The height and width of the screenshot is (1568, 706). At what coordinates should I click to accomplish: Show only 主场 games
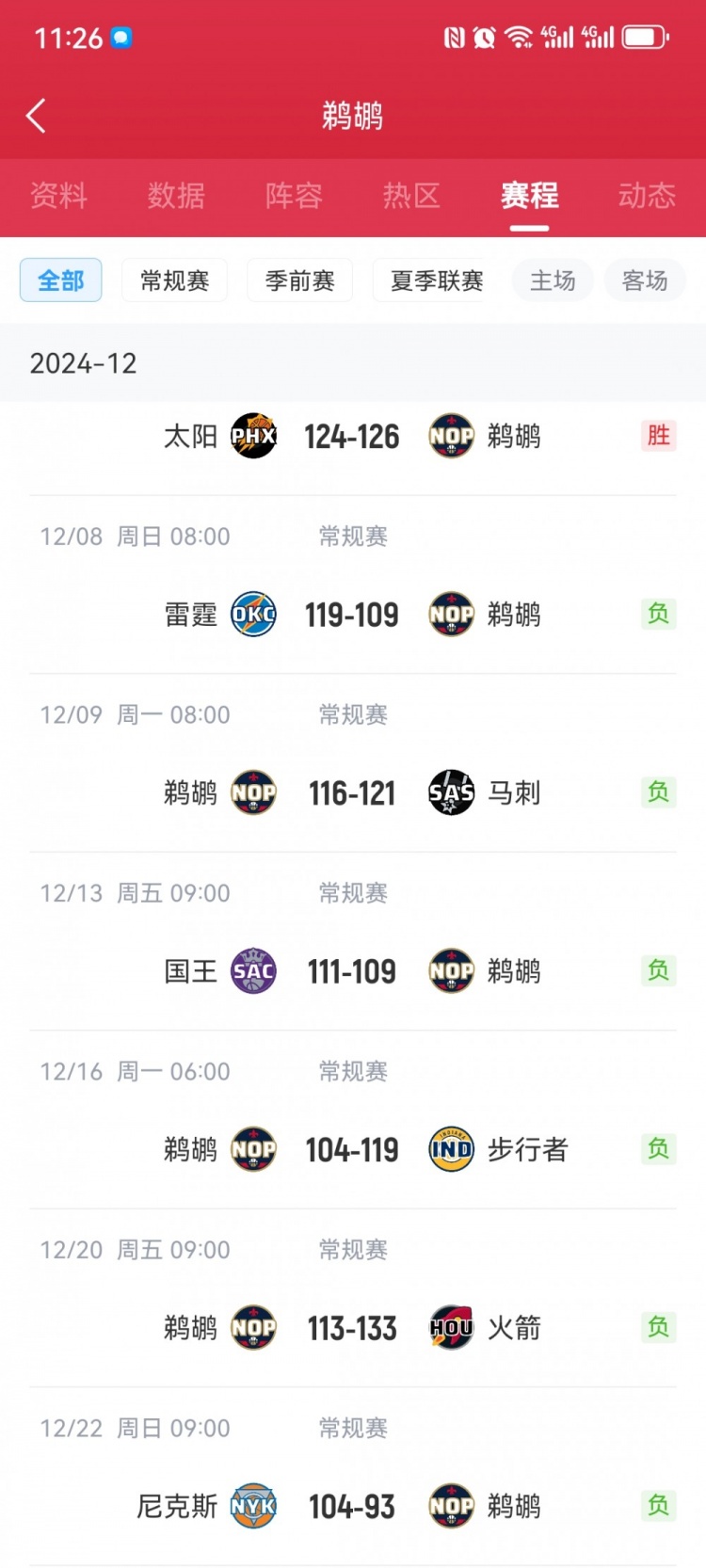[x=553, y=280]
